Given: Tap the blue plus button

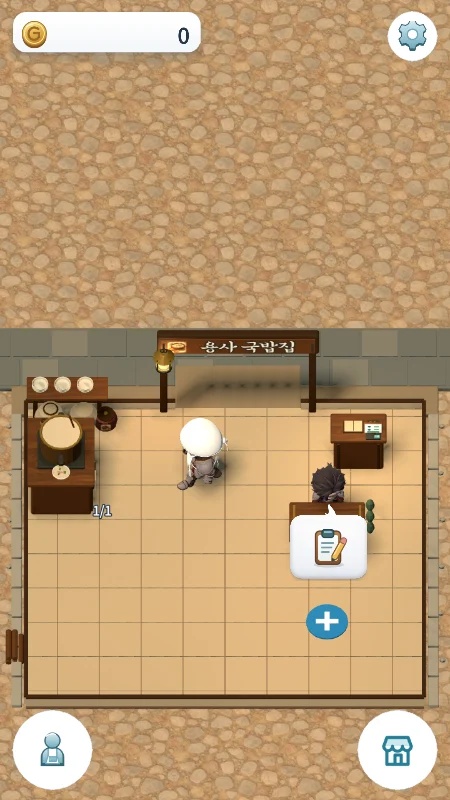Looking at the screenshot, I should (x=327, y=621).
